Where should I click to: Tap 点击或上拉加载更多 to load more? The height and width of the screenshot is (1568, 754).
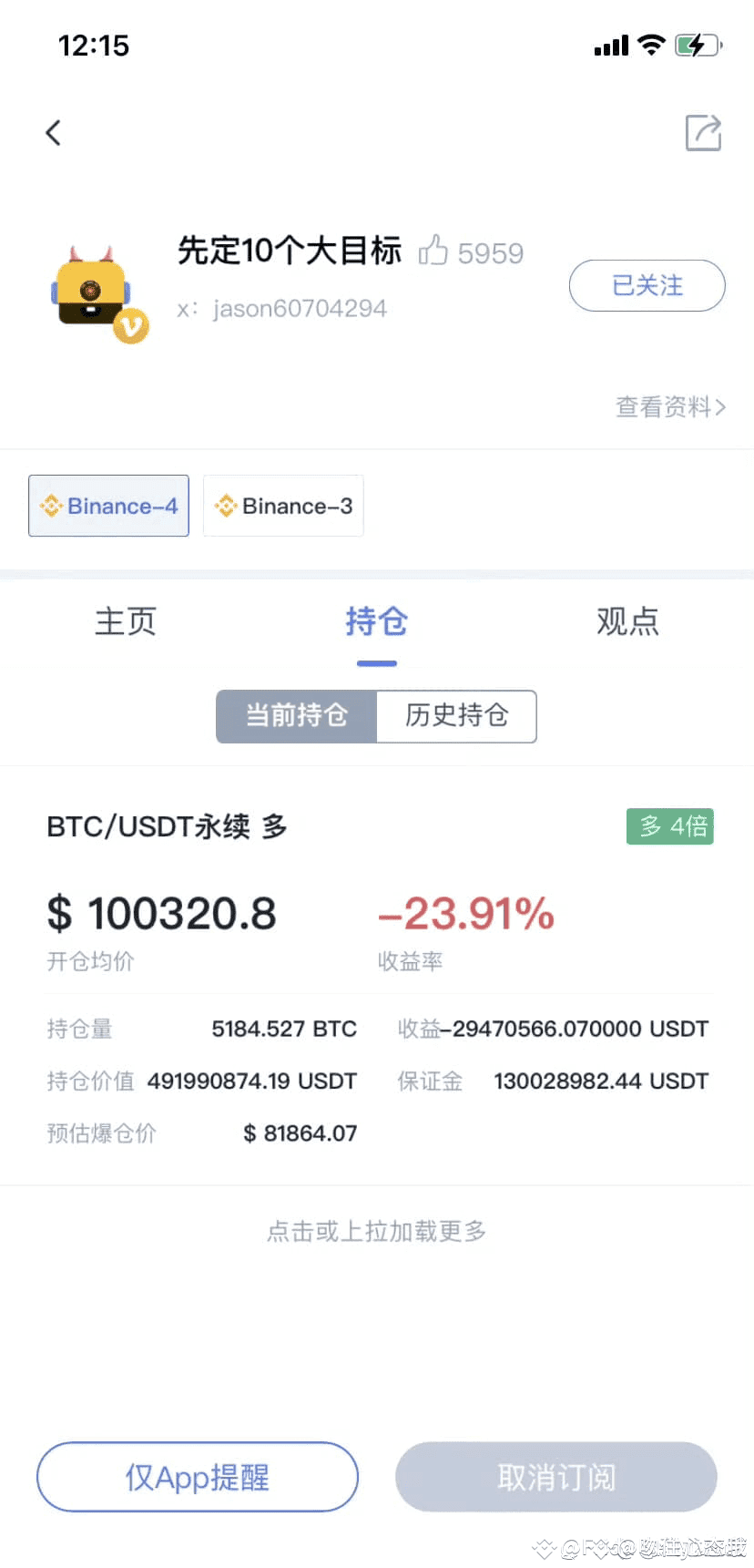[376, 1231]
